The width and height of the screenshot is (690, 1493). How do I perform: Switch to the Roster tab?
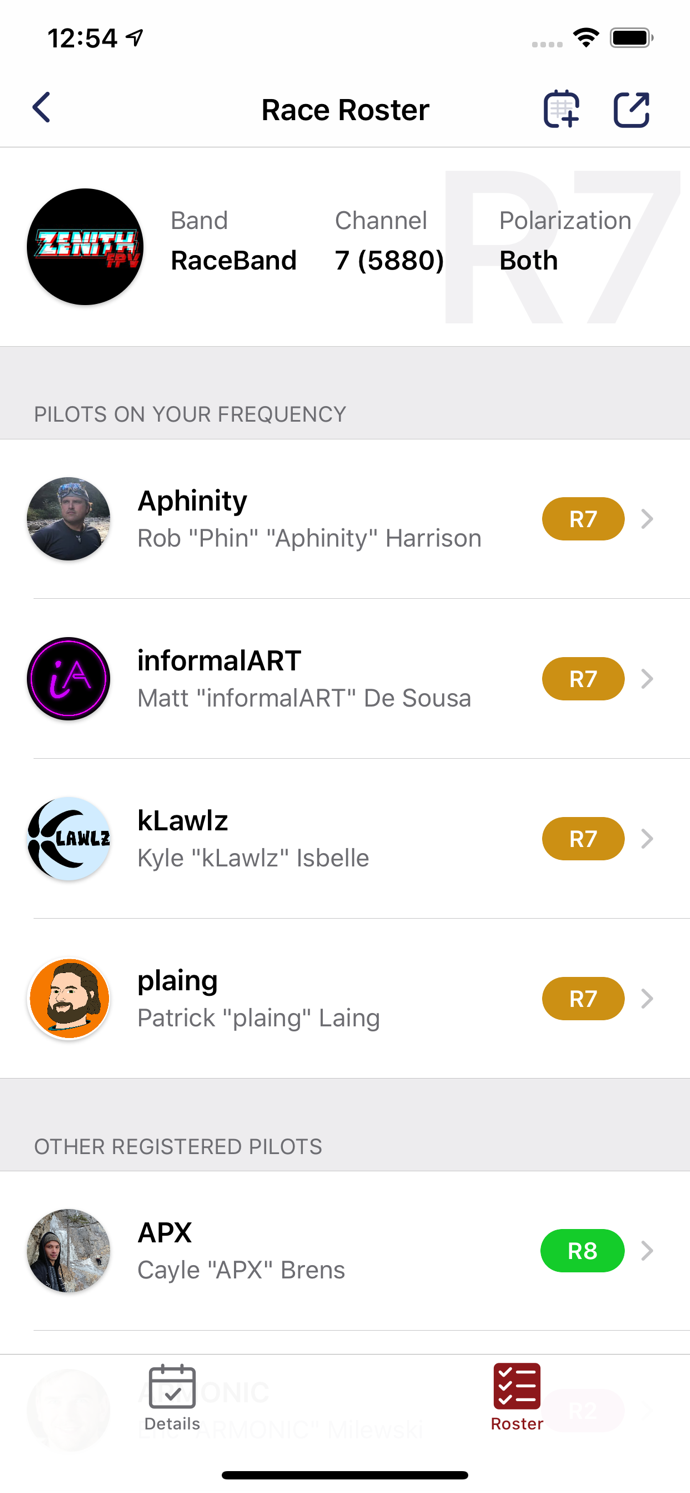click(x=517, y=1397)
